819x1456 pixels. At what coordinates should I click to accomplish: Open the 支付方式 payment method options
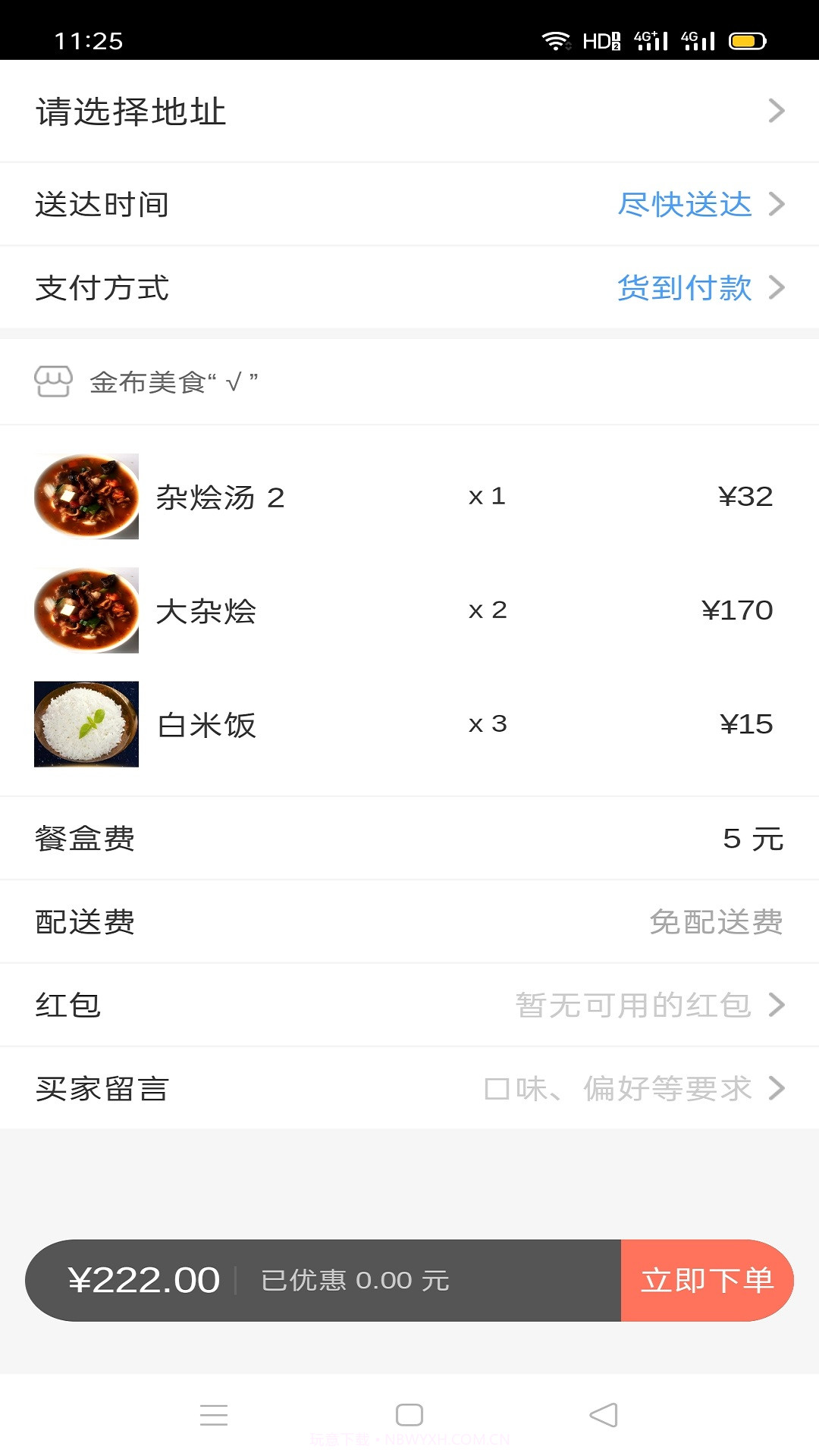(x=409, y=287)
